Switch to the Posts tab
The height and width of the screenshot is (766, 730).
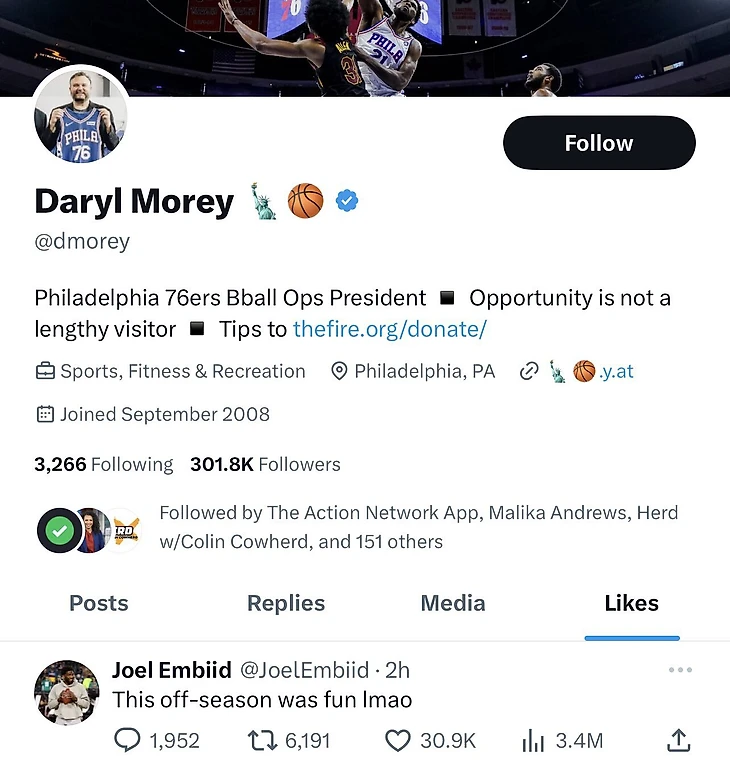(98, 603)
